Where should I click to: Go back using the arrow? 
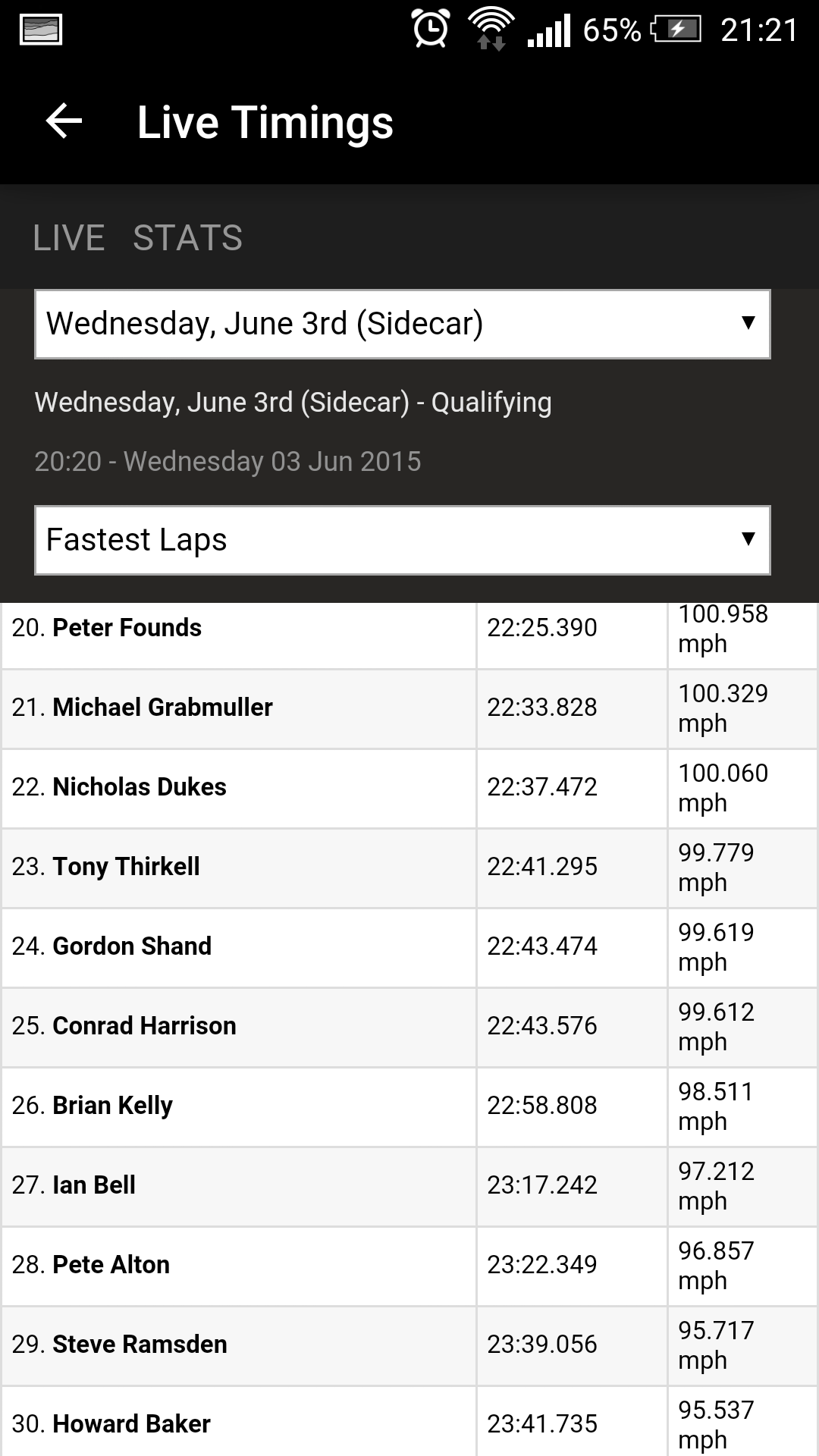(x=64, y=122)
